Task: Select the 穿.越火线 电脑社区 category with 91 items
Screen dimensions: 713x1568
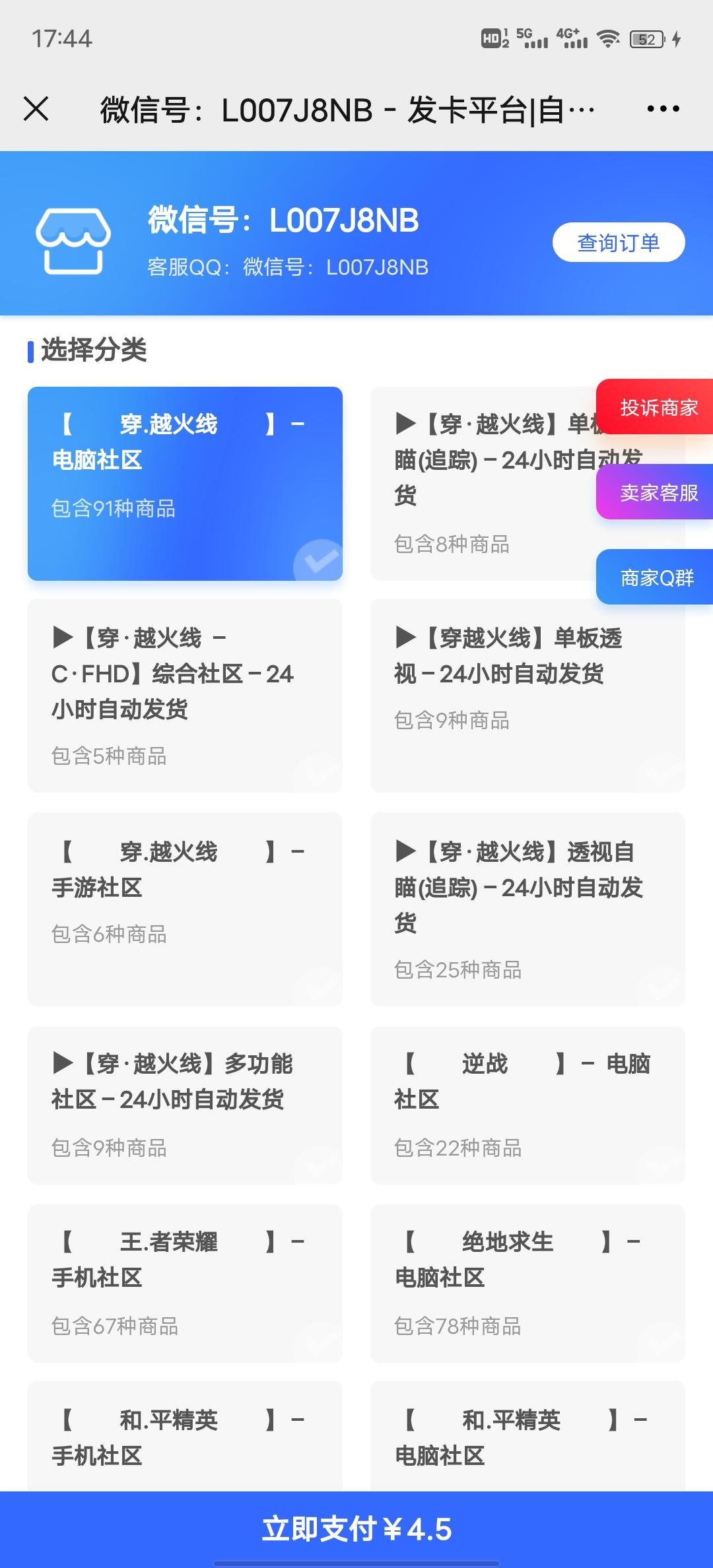Action: [185, 484]
